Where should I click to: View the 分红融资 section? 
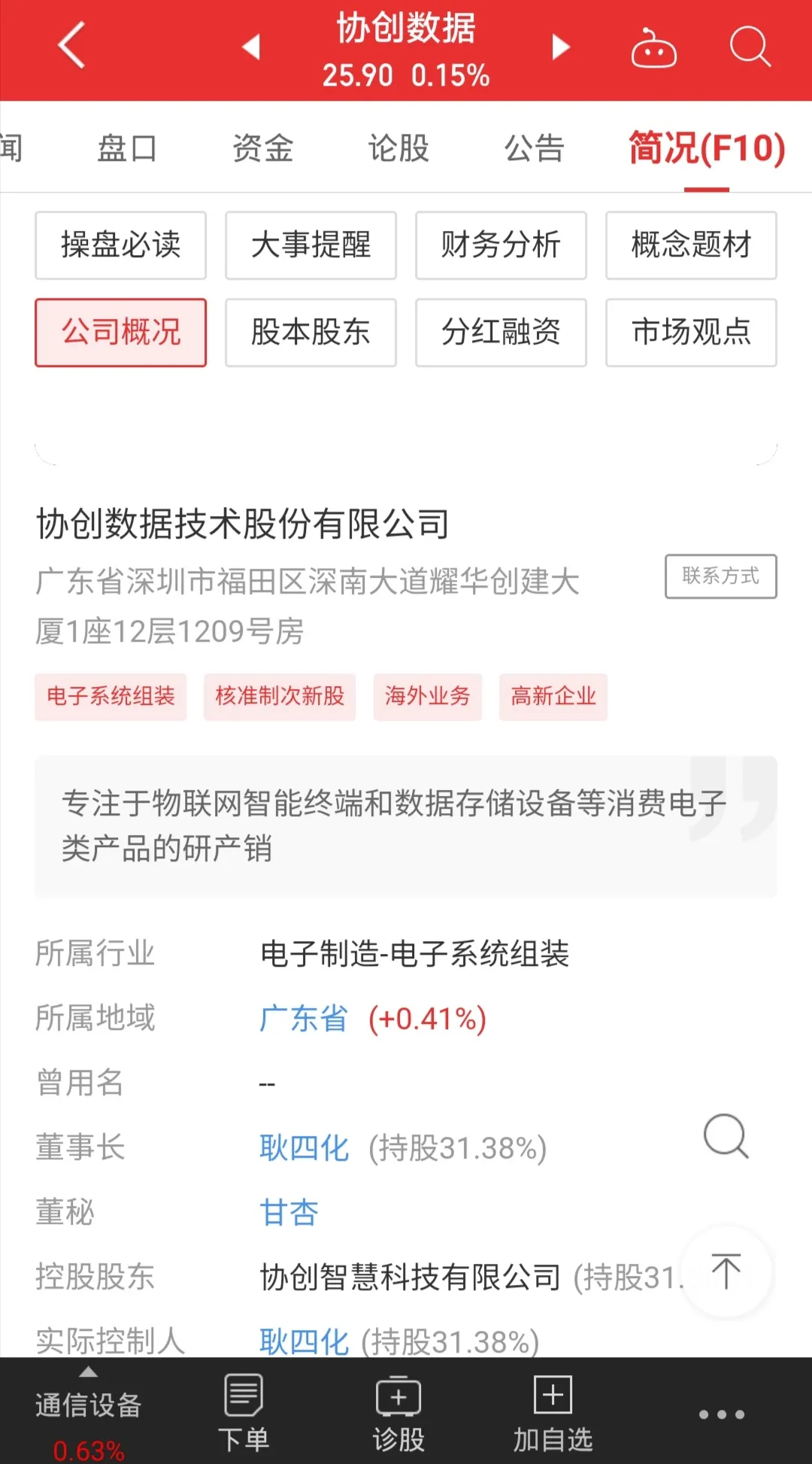[x=501, y=333]
